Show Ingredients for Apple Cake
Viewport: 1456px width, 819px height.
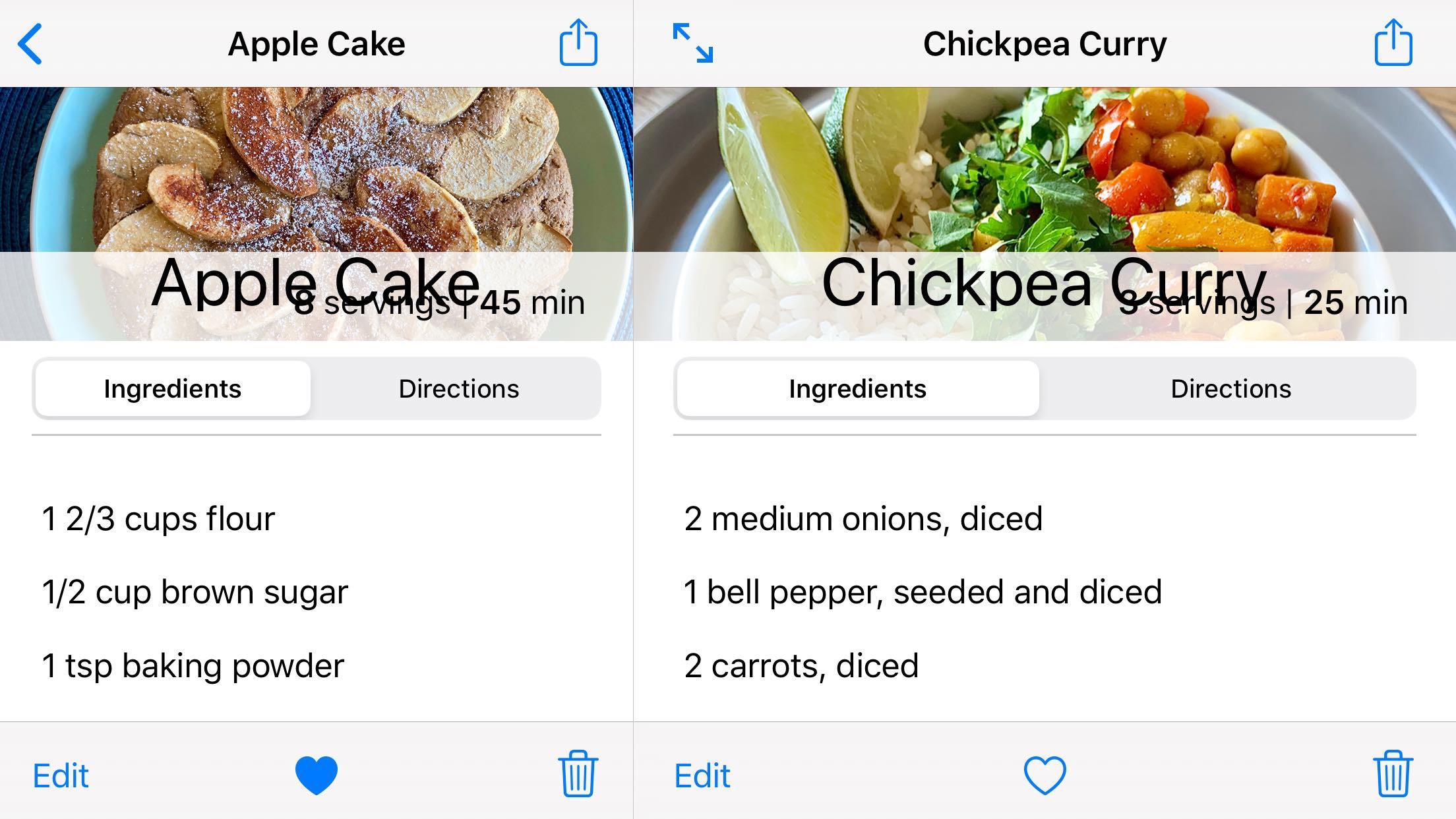(x=173, y=389)
